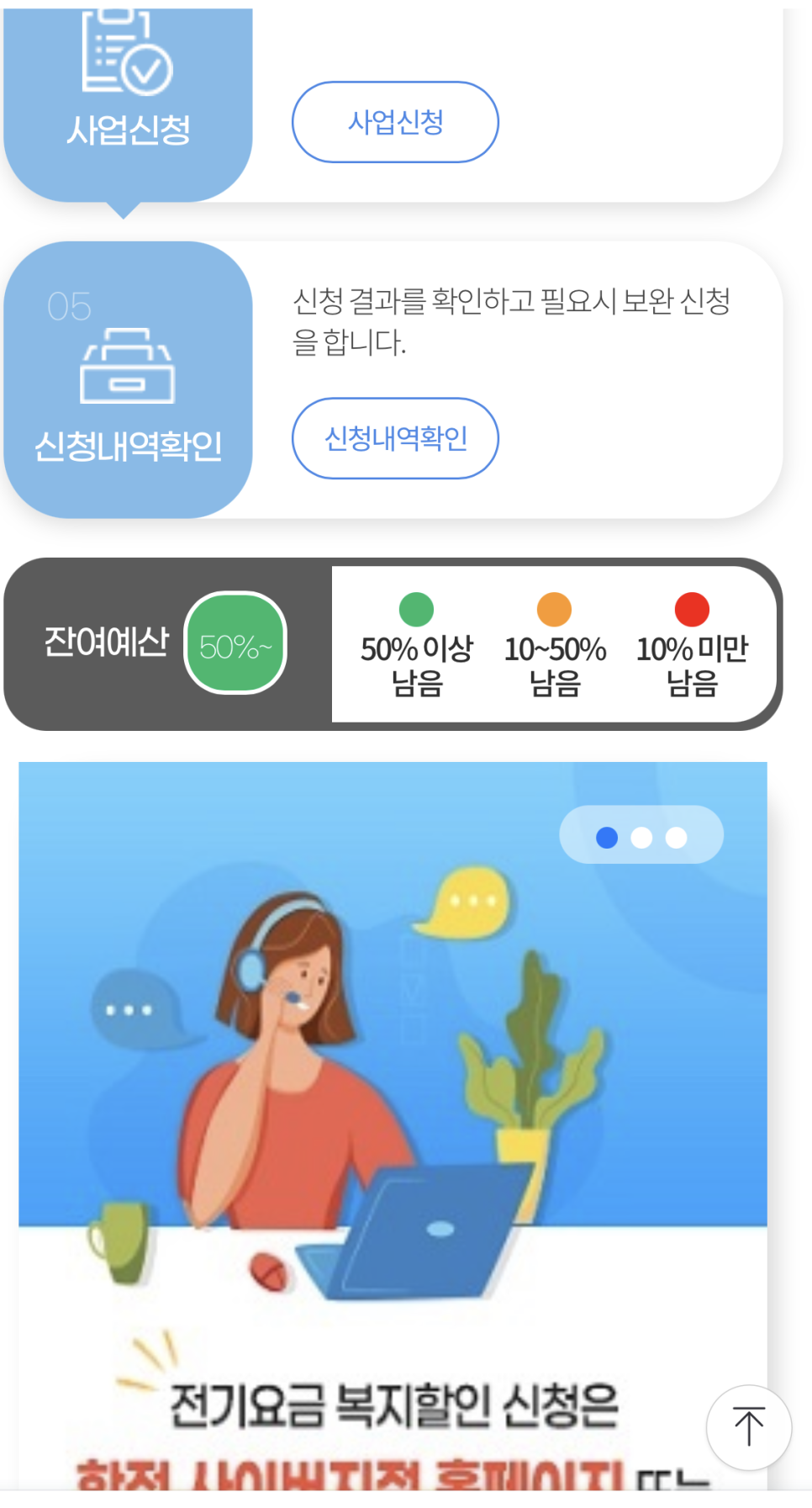
Task: Select the green 50% 이상 남음 status dot
Action: 415,610
